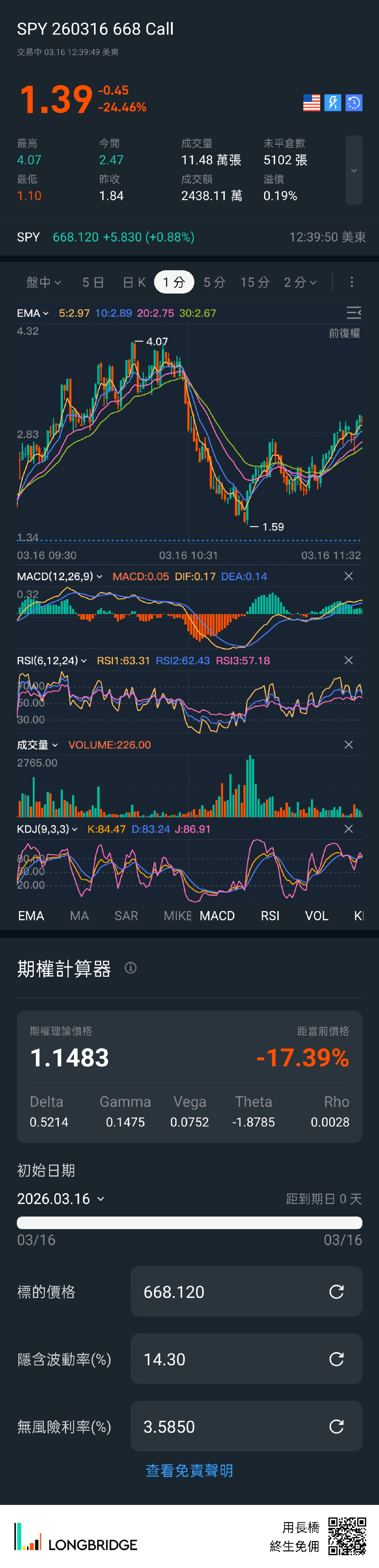Open the chart overflow menu

(x=352, y=282)
